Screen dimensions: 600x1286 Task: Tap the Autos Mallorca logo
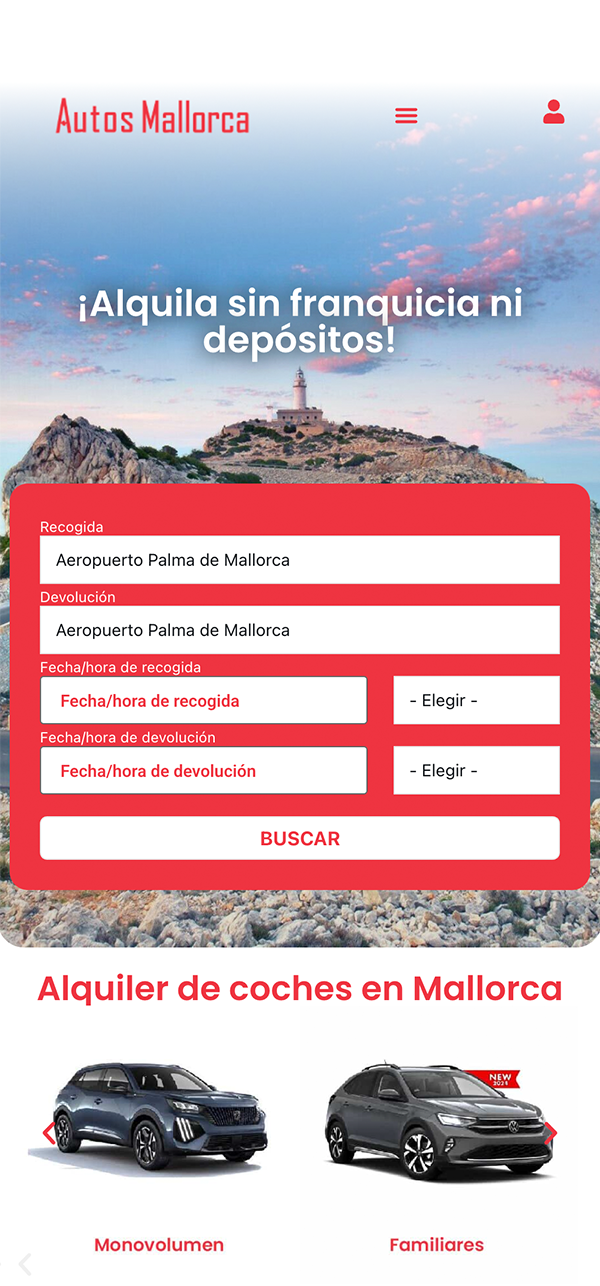click(x=152, y=117)
